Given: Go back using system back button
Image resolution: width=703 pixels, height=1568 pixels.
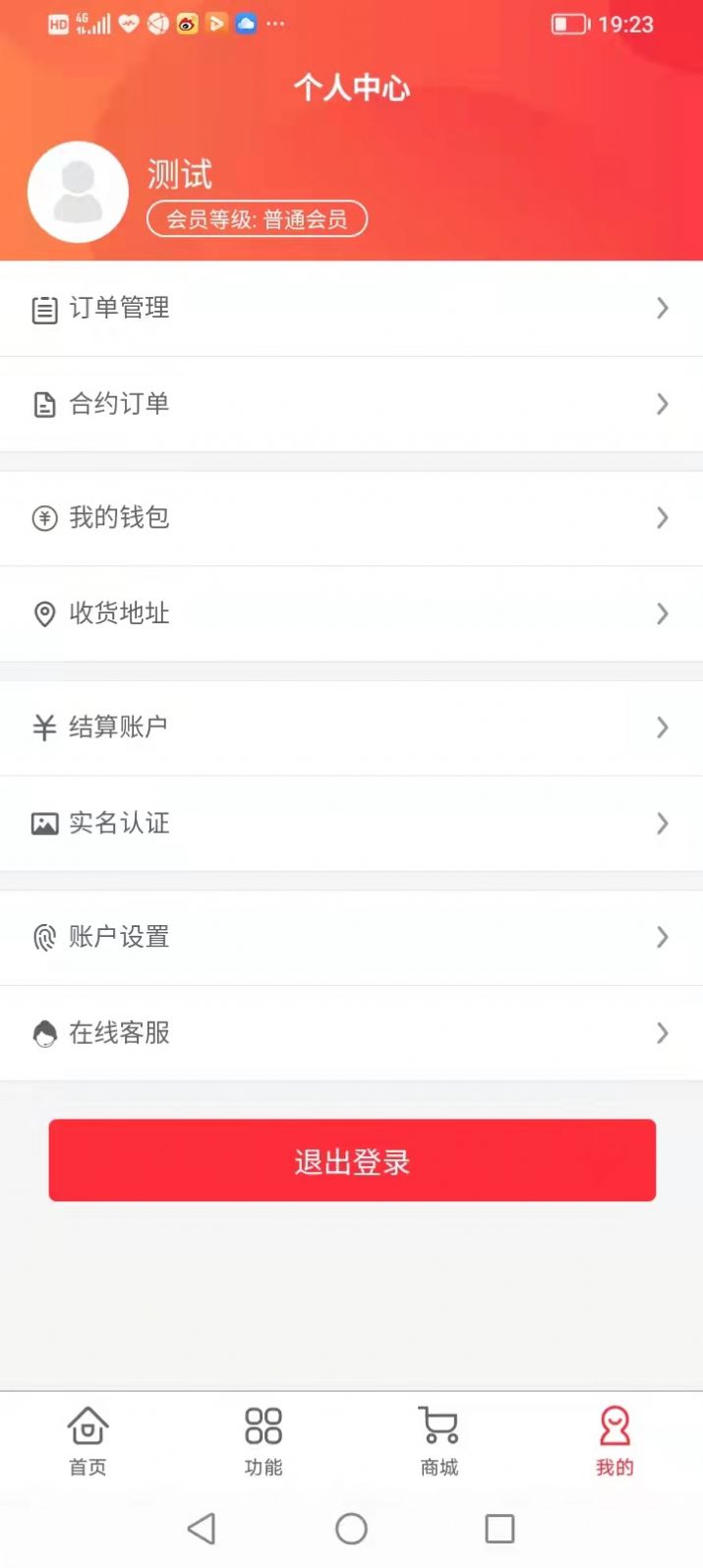Looking at the screenshot, I should tap(202, 1529).
